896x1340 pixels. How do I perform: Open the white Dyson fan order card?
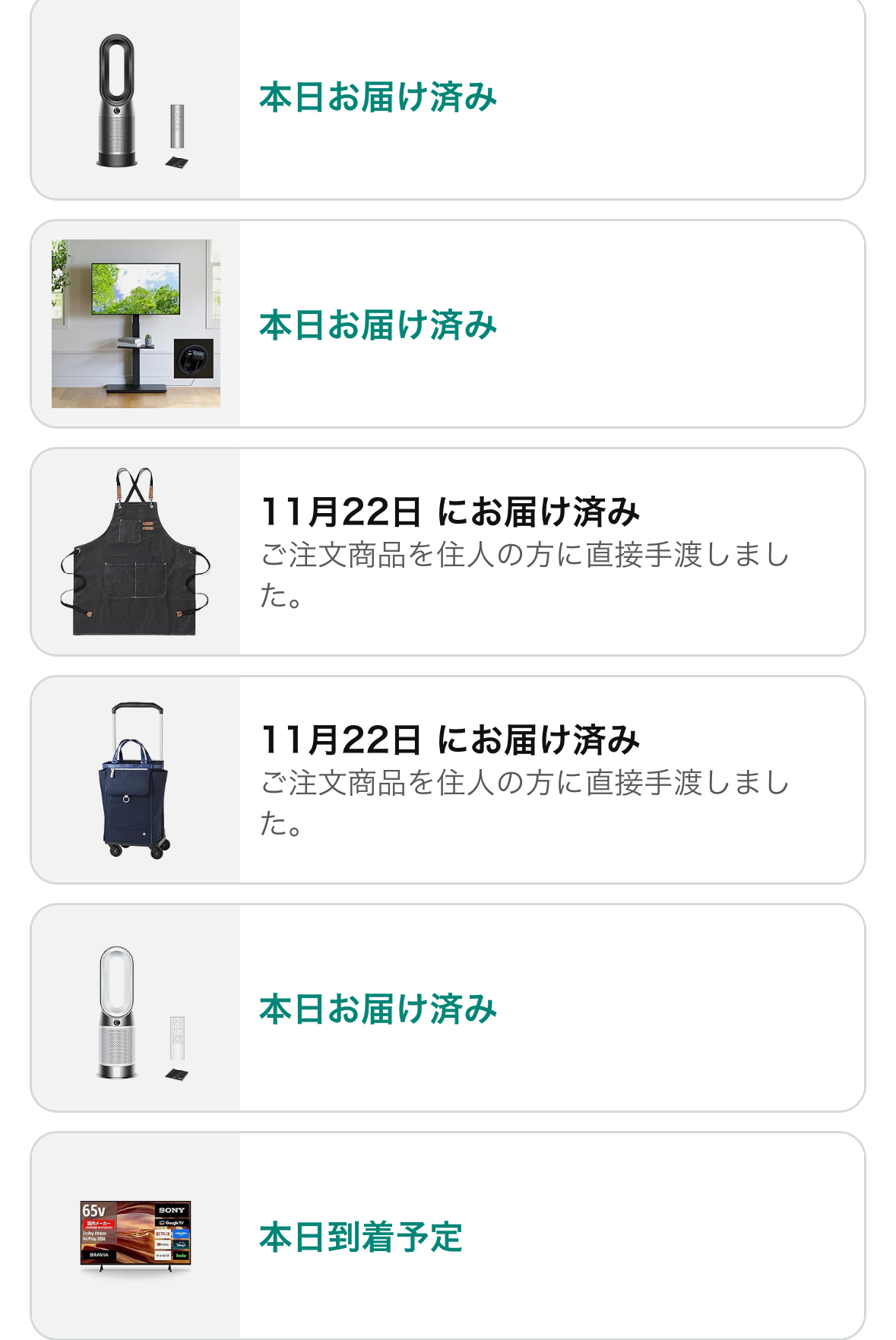click(447, 1008)
